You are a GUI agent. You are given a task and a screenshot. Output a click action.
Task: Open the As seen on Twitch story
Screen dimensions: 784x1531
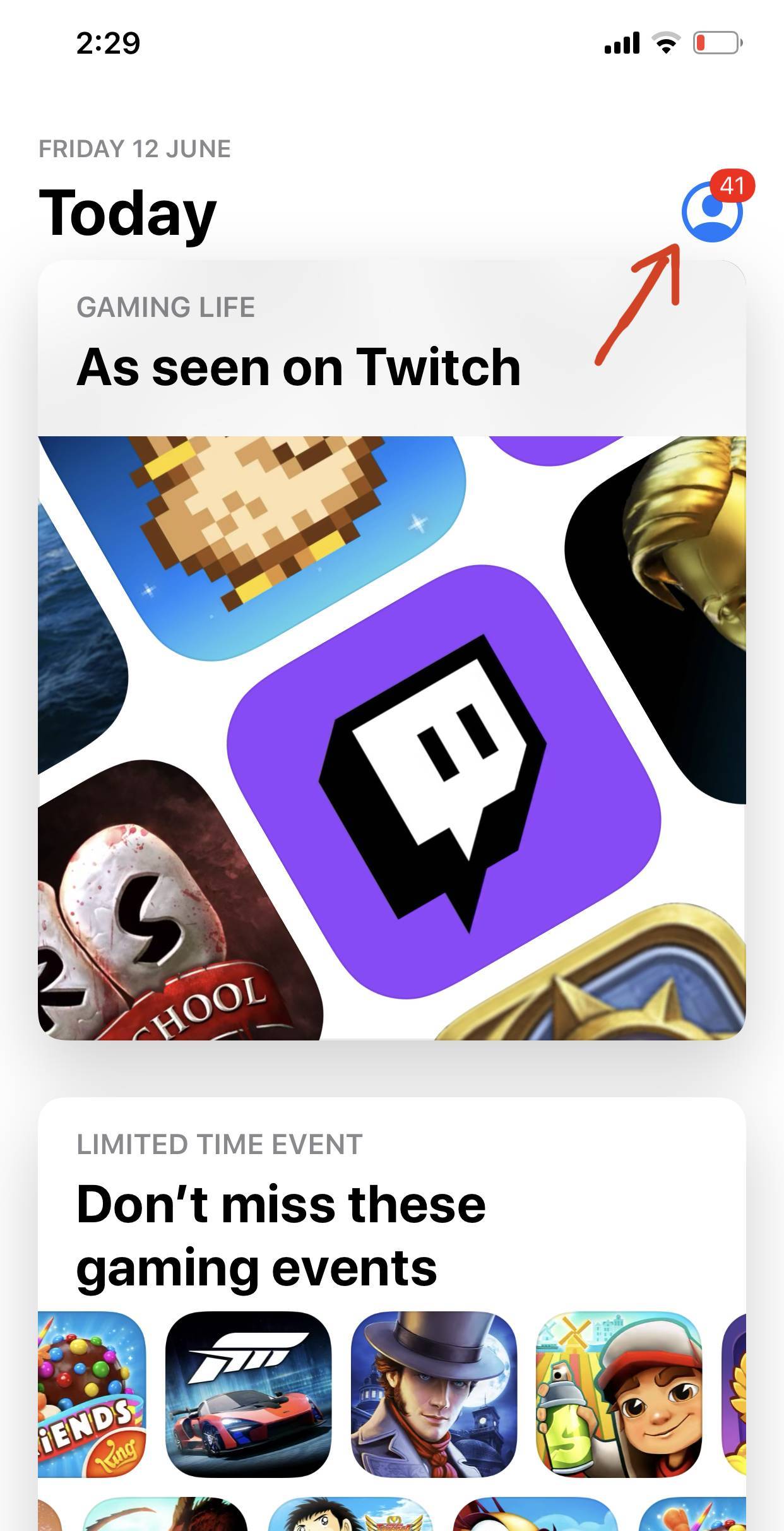[x=391, y=649]
